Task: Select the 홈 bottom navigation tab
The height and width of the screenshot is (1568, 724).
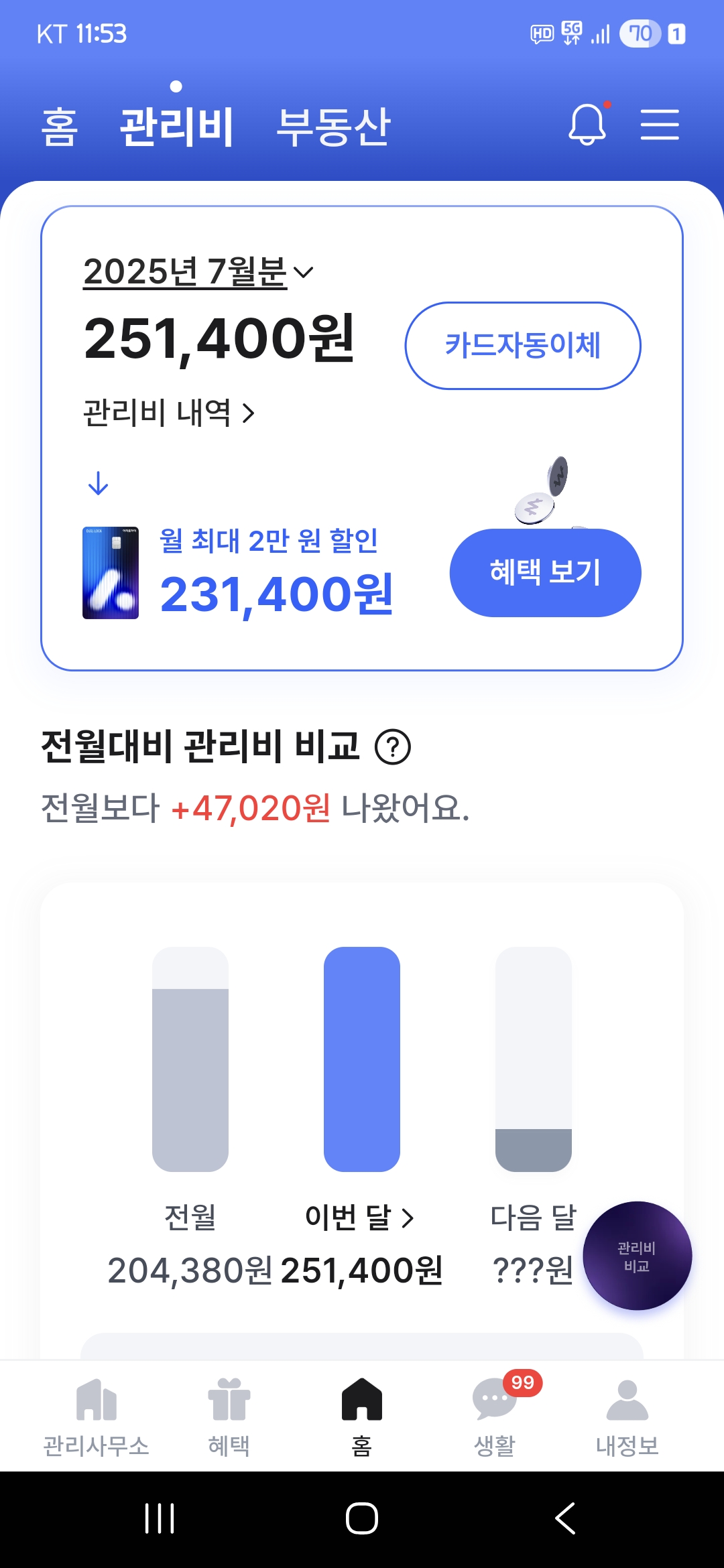Action: (x=362, y=1417)
